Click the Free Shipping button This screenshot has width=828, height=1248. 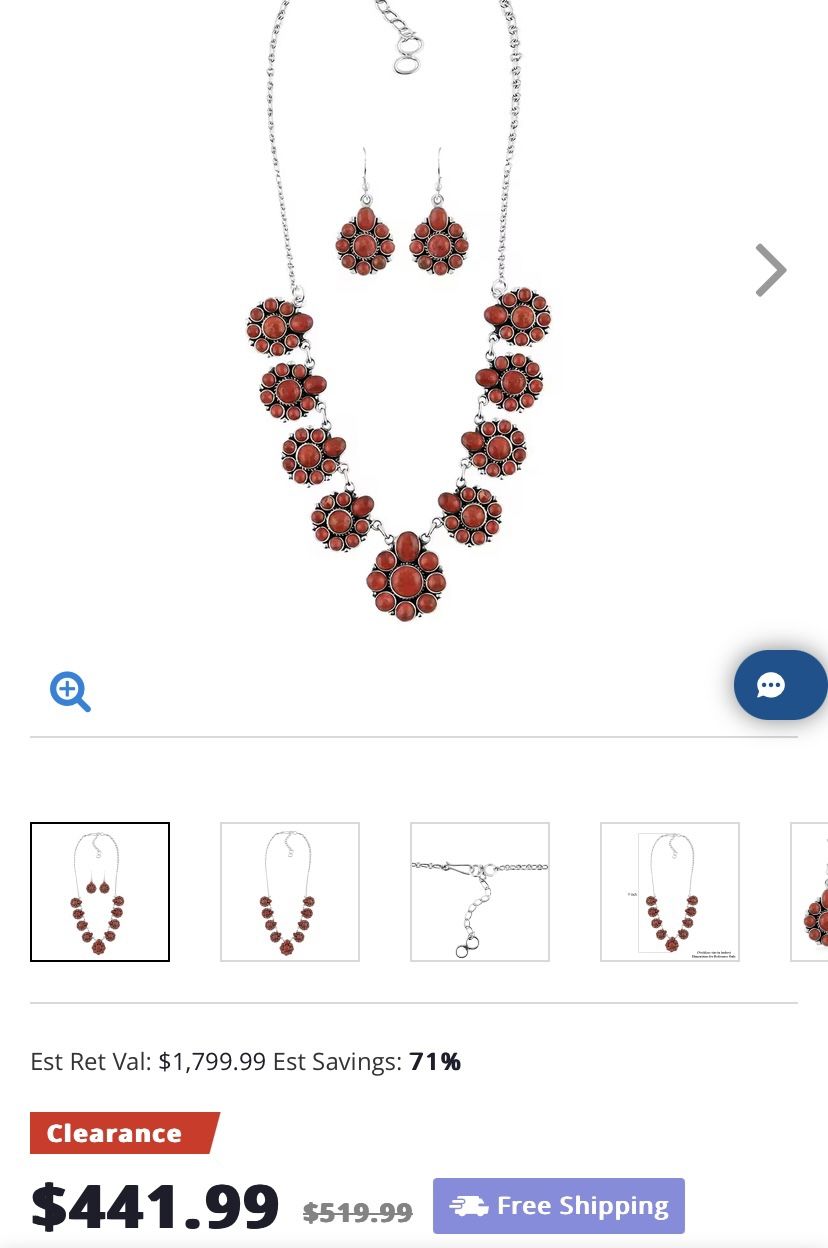tap(558, 1205)
